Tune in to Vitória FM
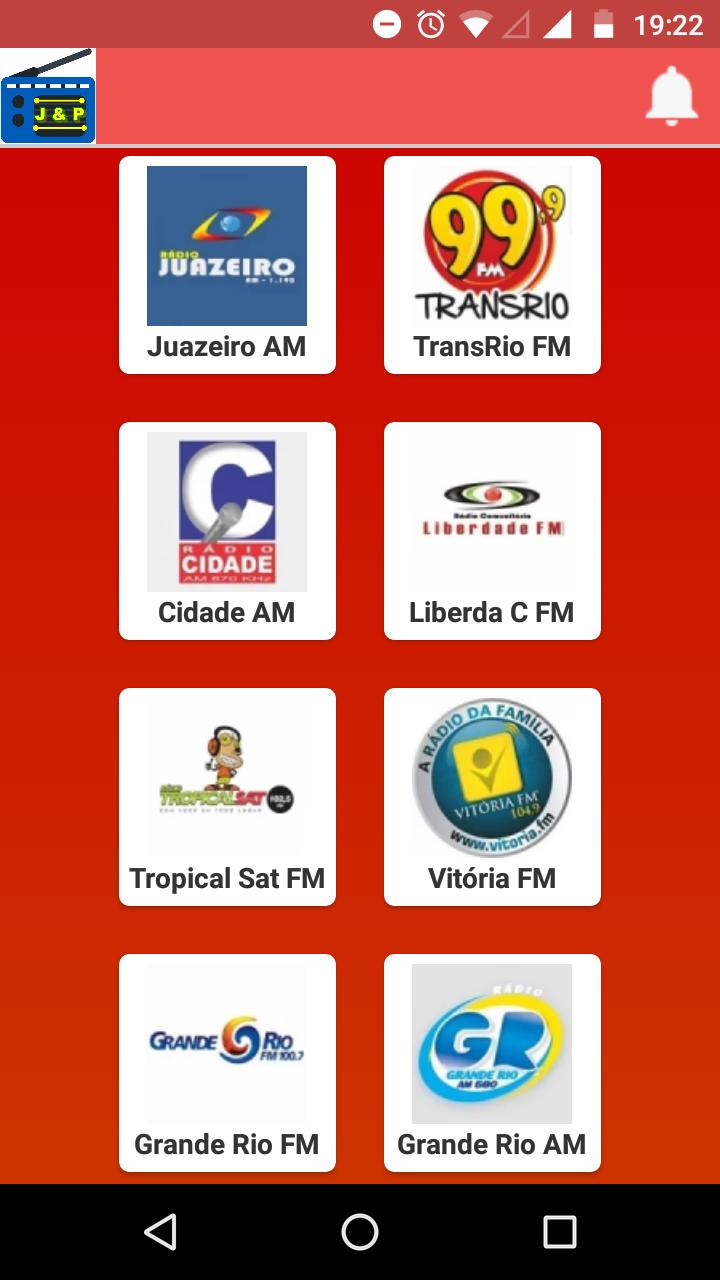Screen dimensions: 720x1280 tap(492, 797)
